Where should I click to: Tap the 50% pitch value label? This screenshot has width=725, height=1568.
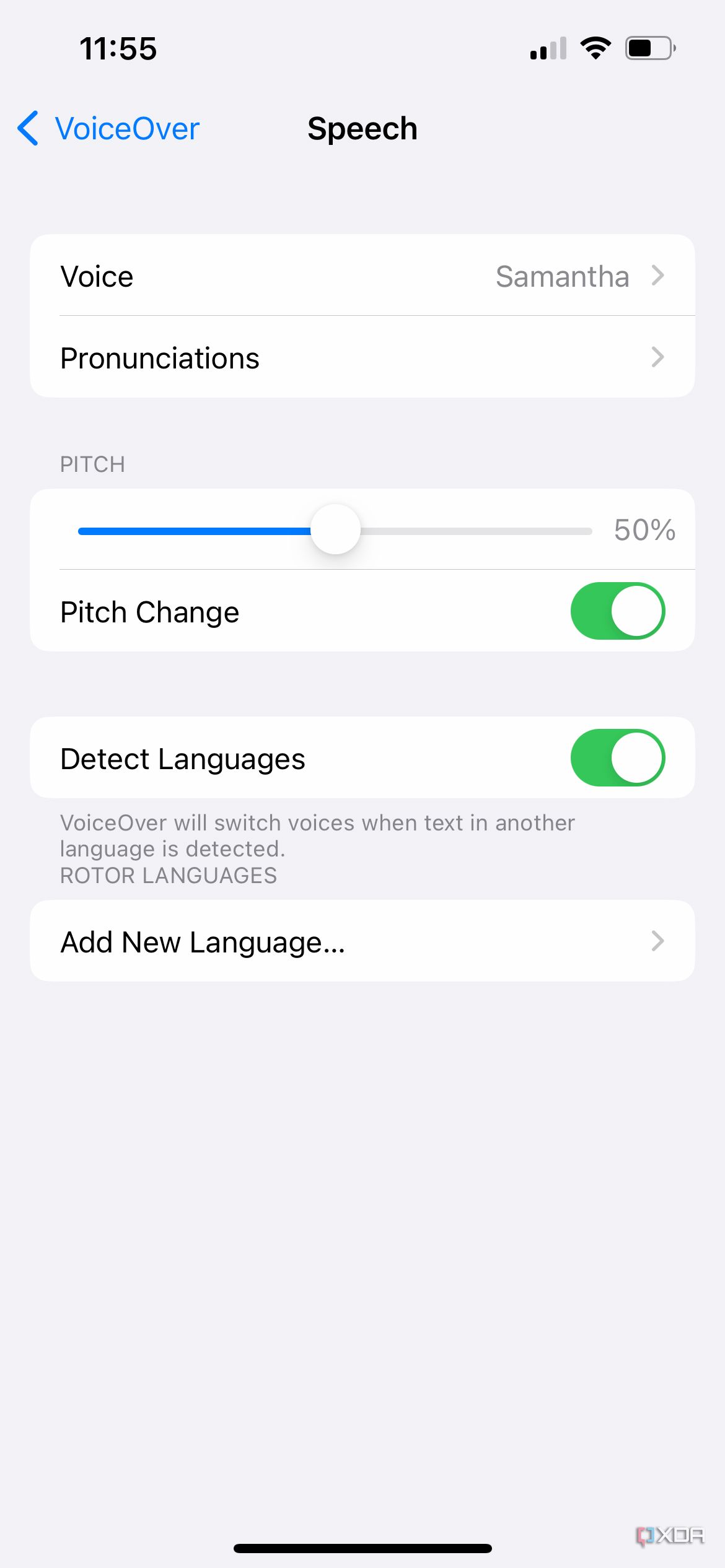[x=644, y=531]
